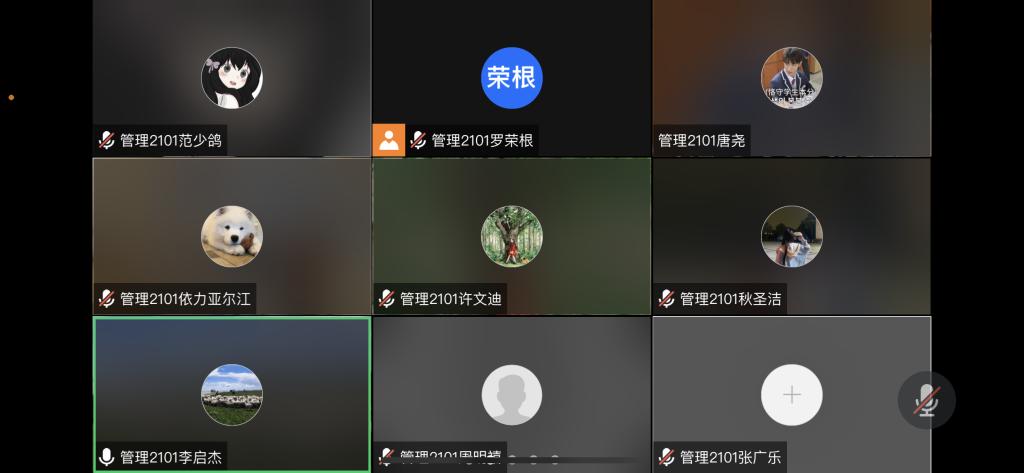Image resolution: width=1024 pixels, height=473 pixels.
Task: Open the tile of 管理2101秋圣洁
Action: pos(791,236)
